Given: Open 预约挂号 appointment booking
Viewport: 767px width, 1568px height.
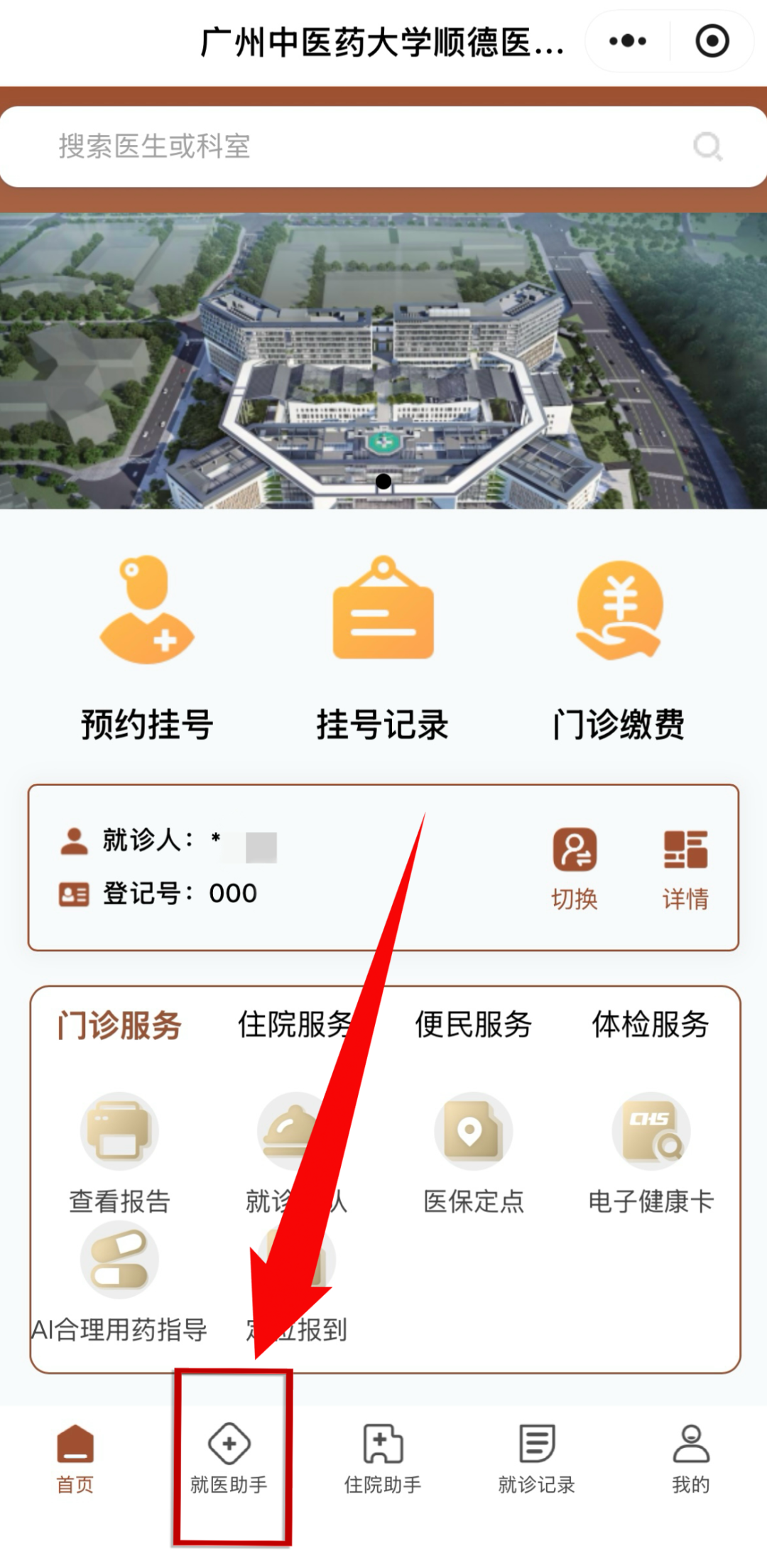Looking at the screenshot, I should [147, 647].
